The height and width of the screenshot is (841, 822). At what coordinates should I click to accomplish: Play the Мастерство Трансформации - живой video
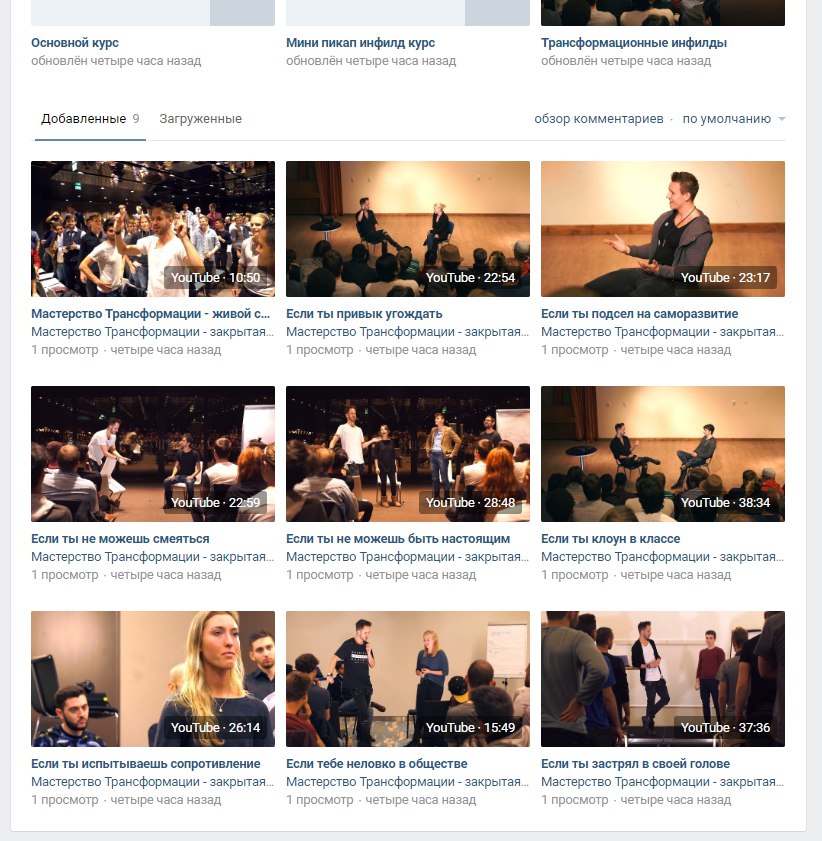pos(153,229)
